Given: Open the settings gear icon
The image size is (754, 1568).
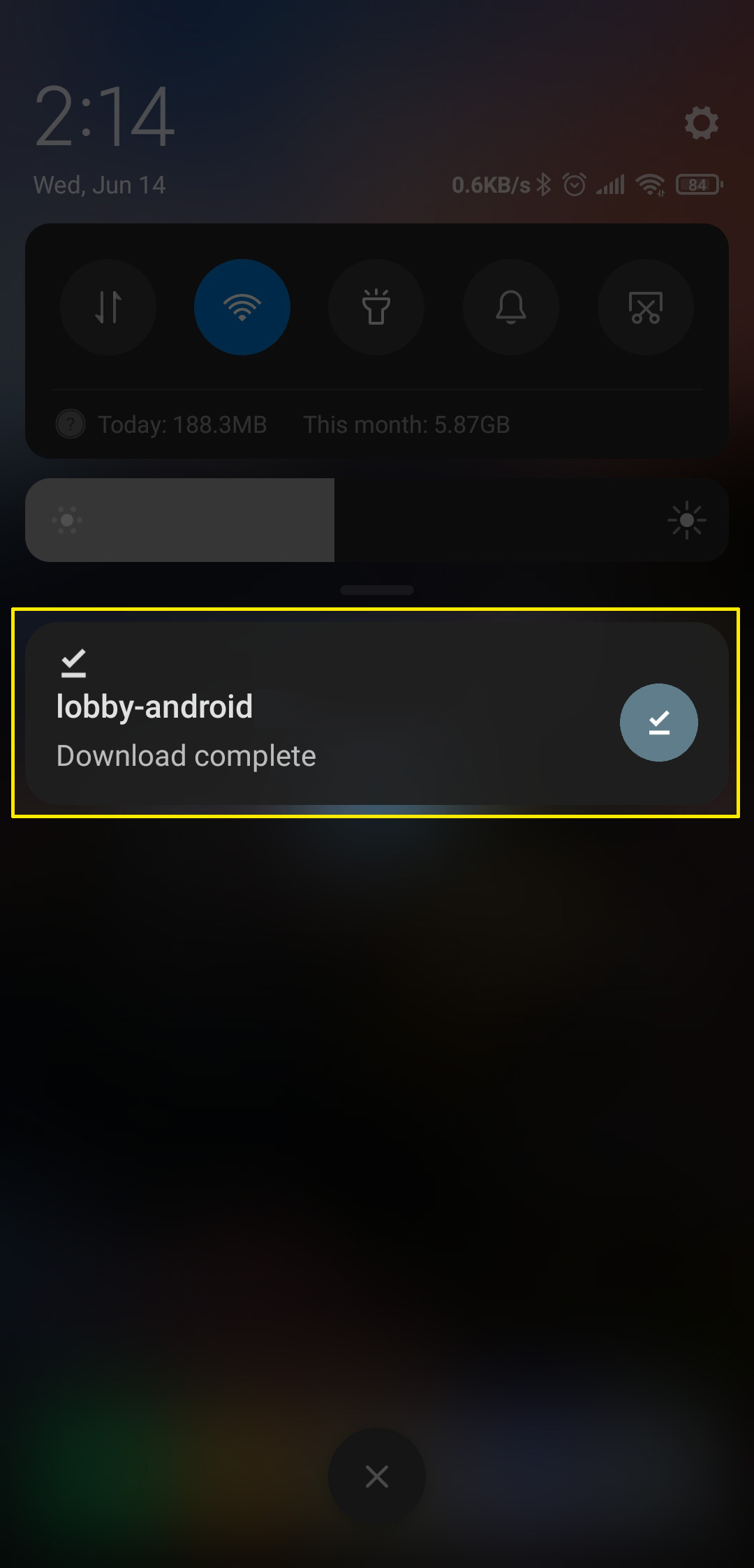Looking at the screenshot, I should point(701,123).
